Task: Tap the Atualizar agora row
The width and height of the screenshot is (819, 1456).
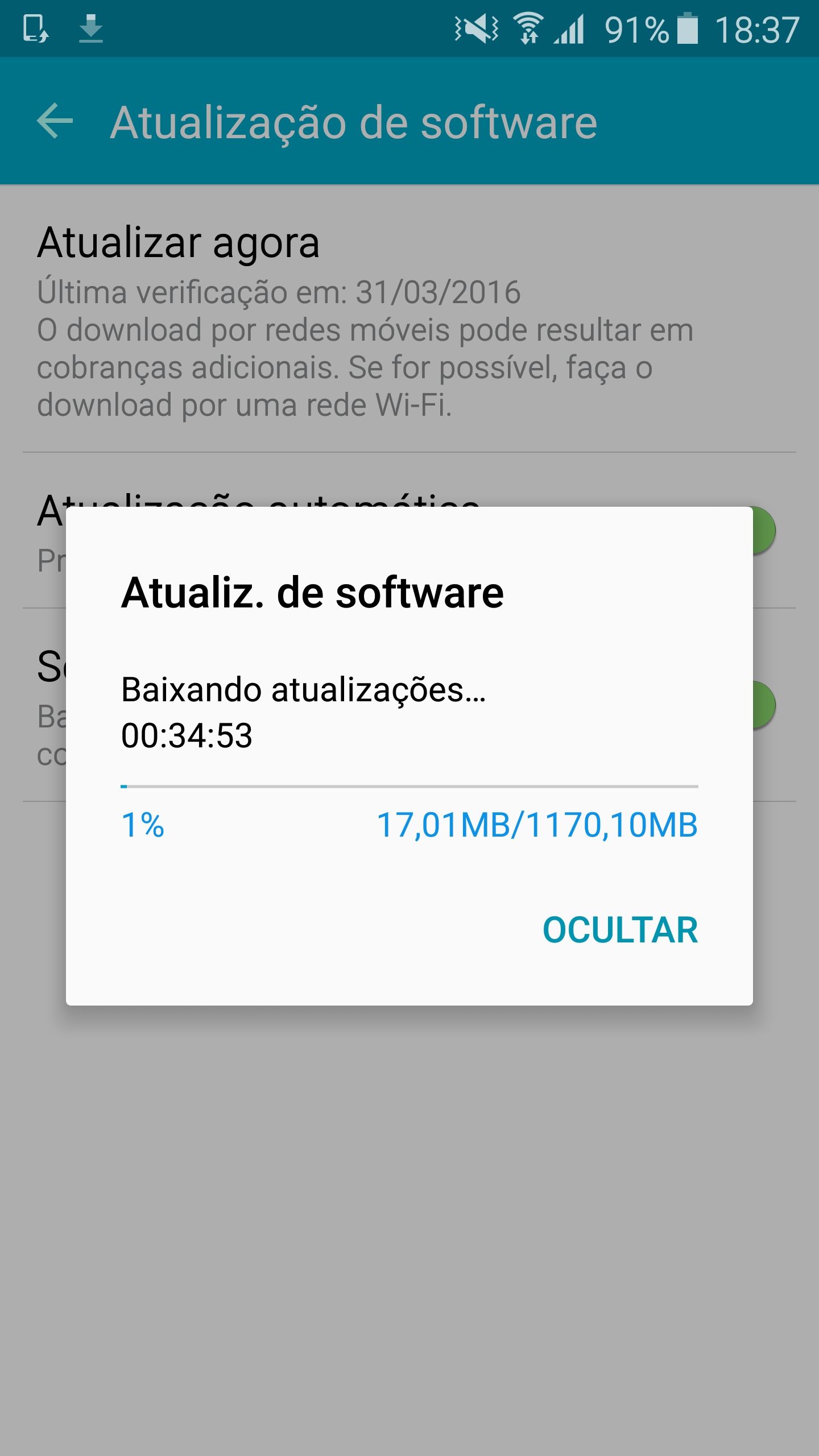Action: 364,318
